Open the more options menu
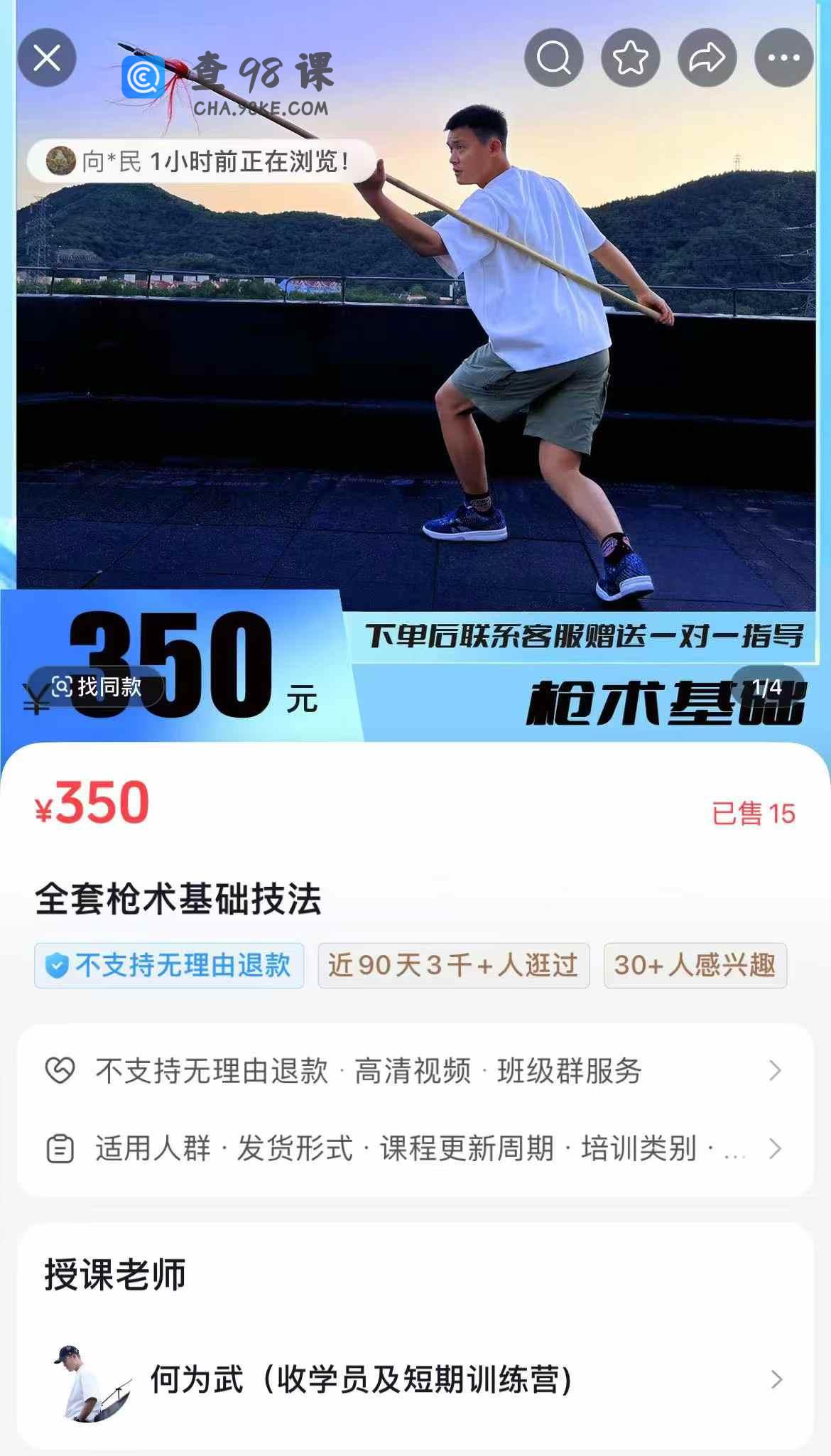 coord(784,58)
